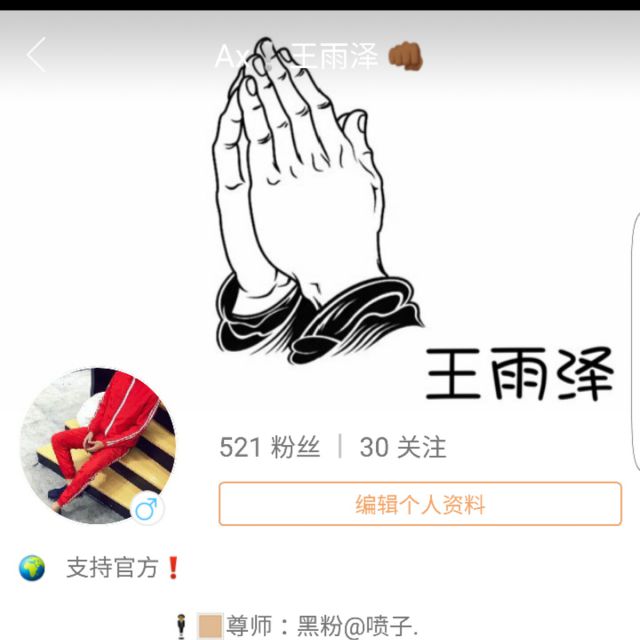Tap the 编辑个人资料 button
The height and width of the screenshot is (640, 640).
(x=420, y=504)
